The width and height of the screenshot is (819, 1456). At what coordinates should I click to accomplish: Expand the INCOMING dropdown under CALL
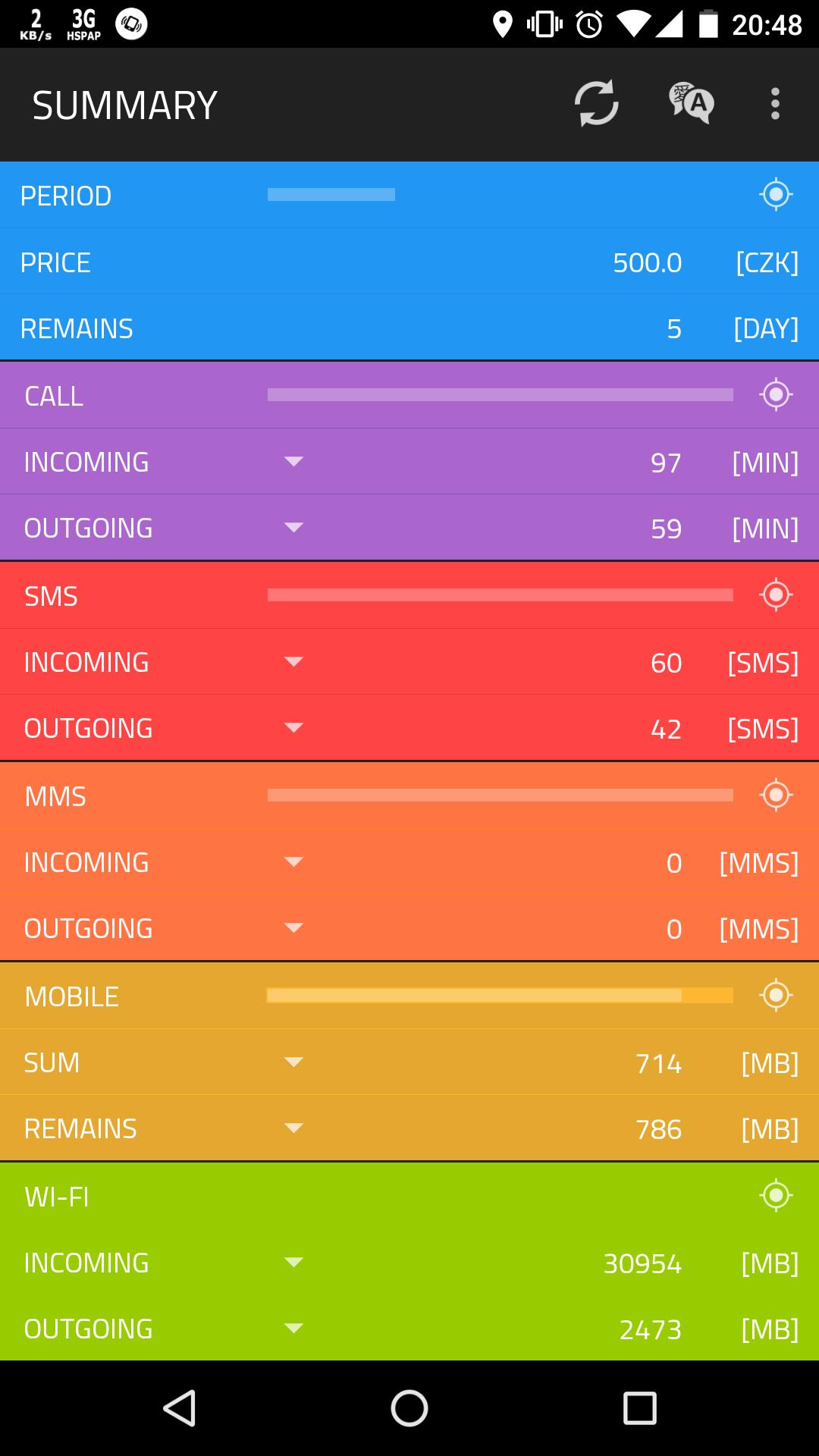coord(294,461)
